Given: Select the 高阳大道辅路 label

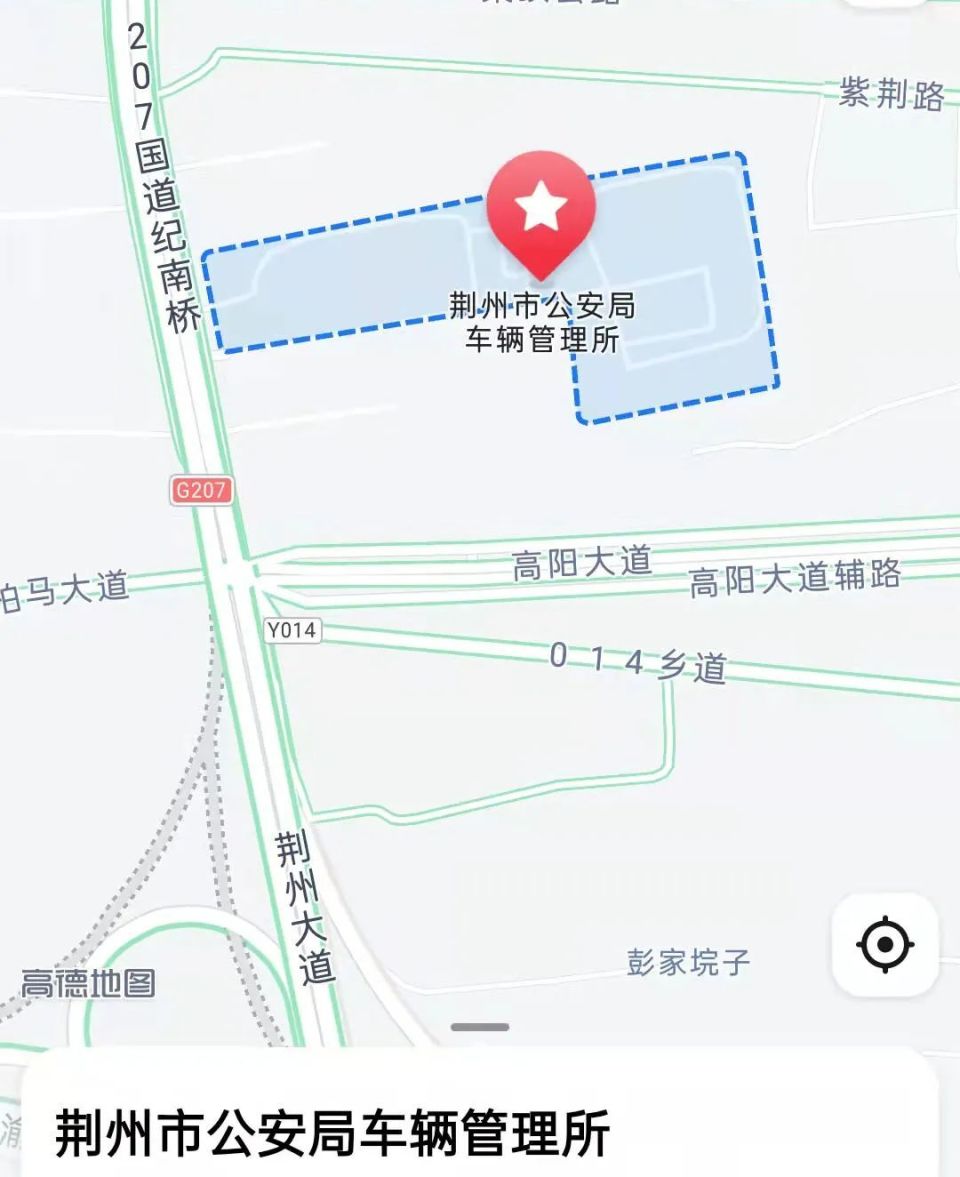Looking at the screenshot, I should point(794,578).
